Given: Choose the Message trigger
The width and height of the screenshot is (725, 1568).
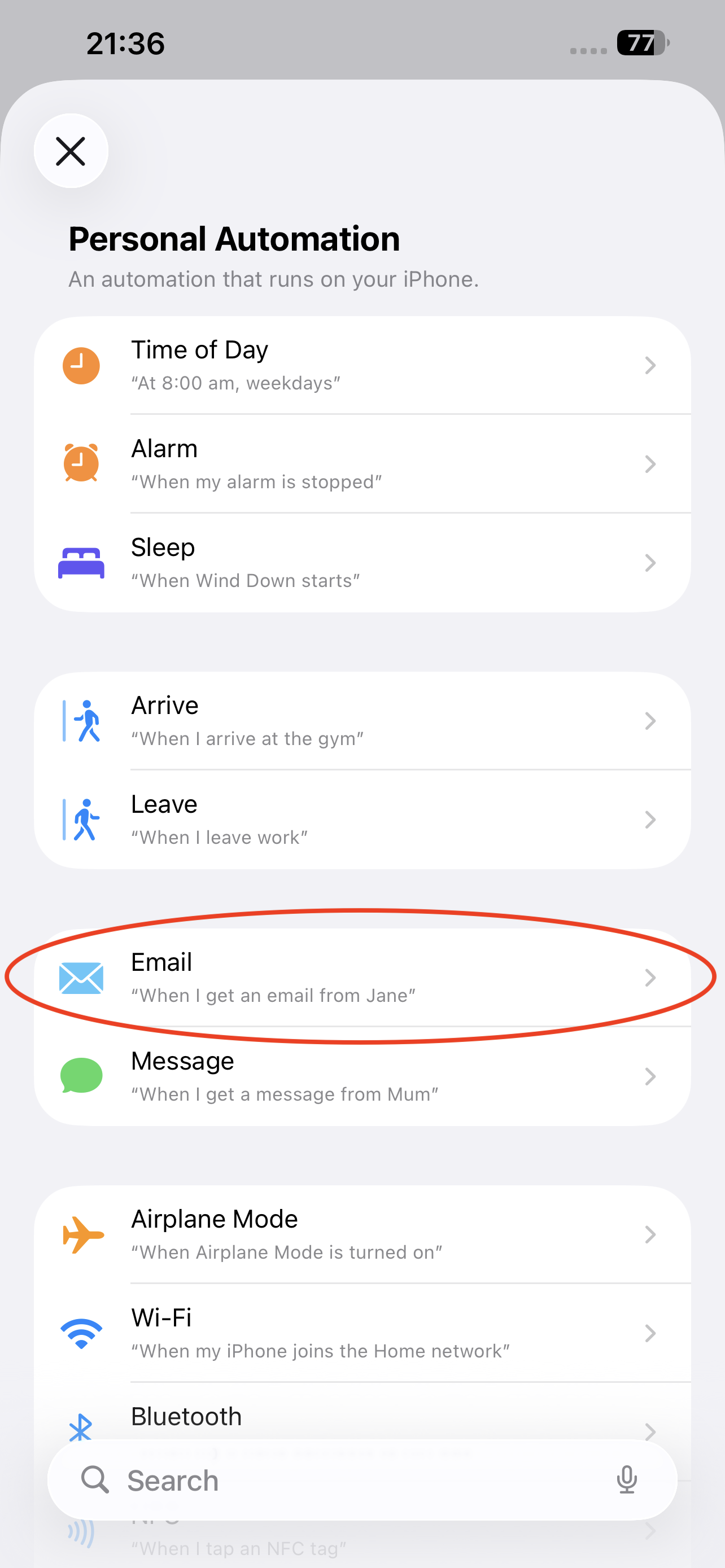Looking at the screenshot, I should (362, 1076).
